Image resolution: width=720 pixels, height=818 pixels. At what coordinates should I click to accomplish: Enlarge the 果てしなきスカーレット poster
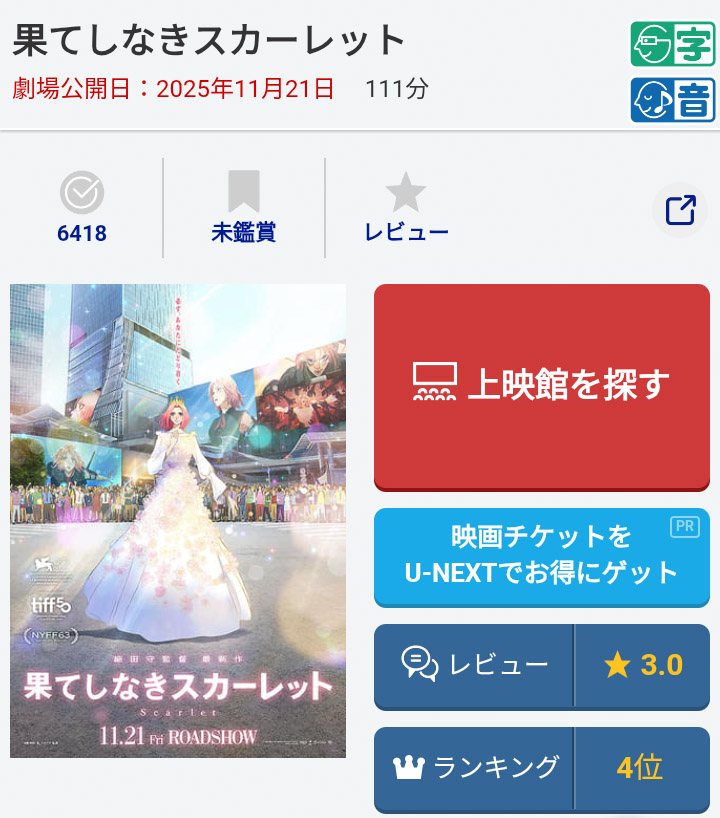click(178, 520)
